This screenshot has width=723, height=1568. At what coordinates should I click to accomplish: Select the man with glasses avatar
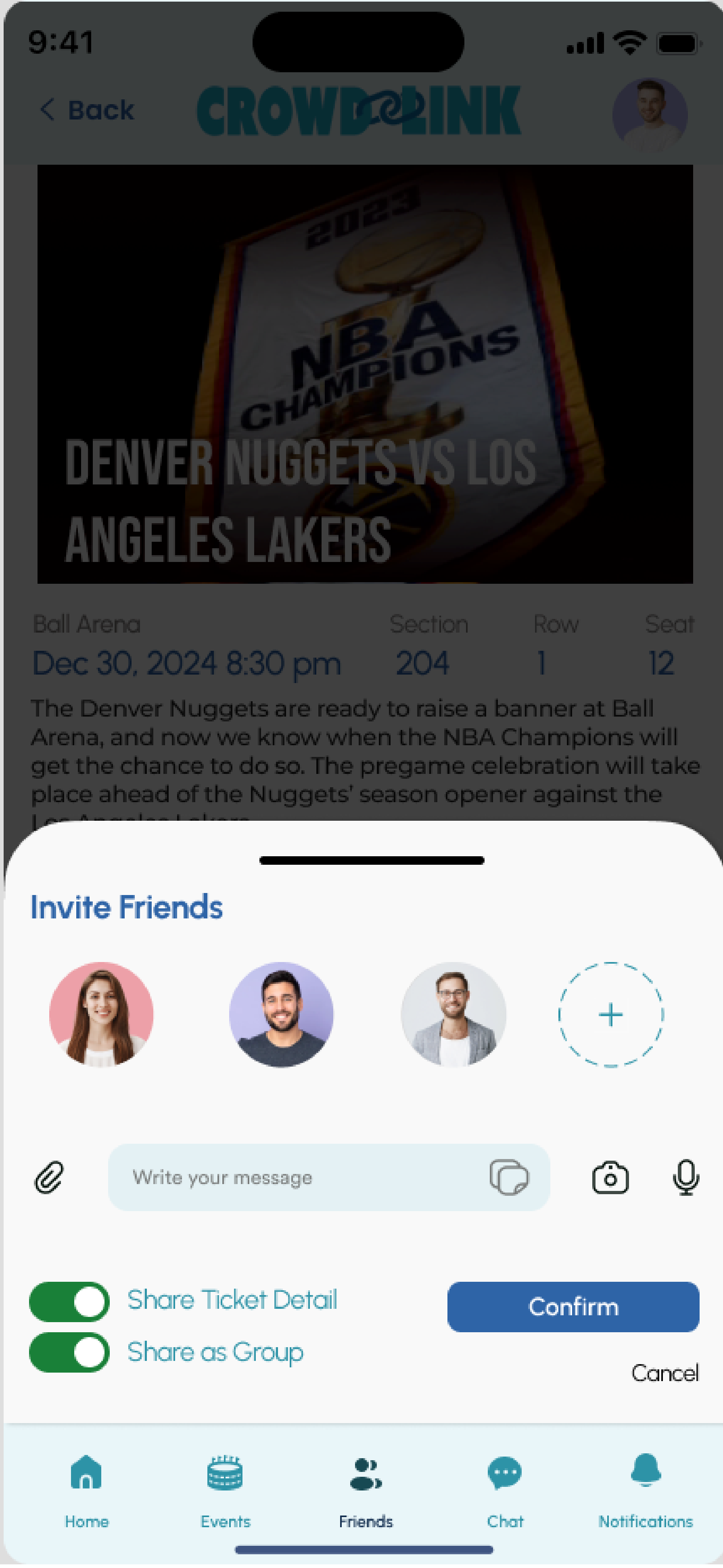453,1015
